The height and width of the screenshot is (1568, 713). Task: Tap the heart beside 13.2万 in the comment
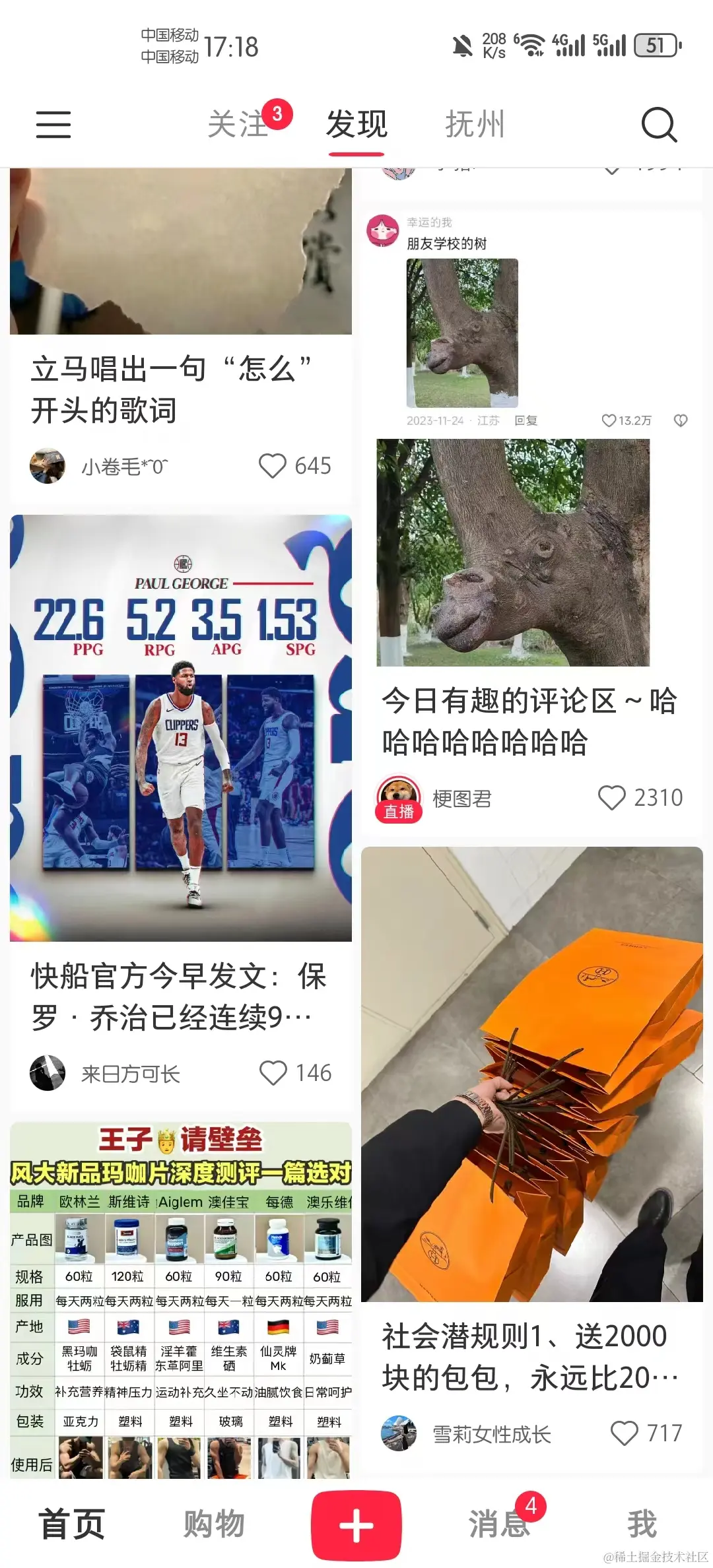coord(608,420)
